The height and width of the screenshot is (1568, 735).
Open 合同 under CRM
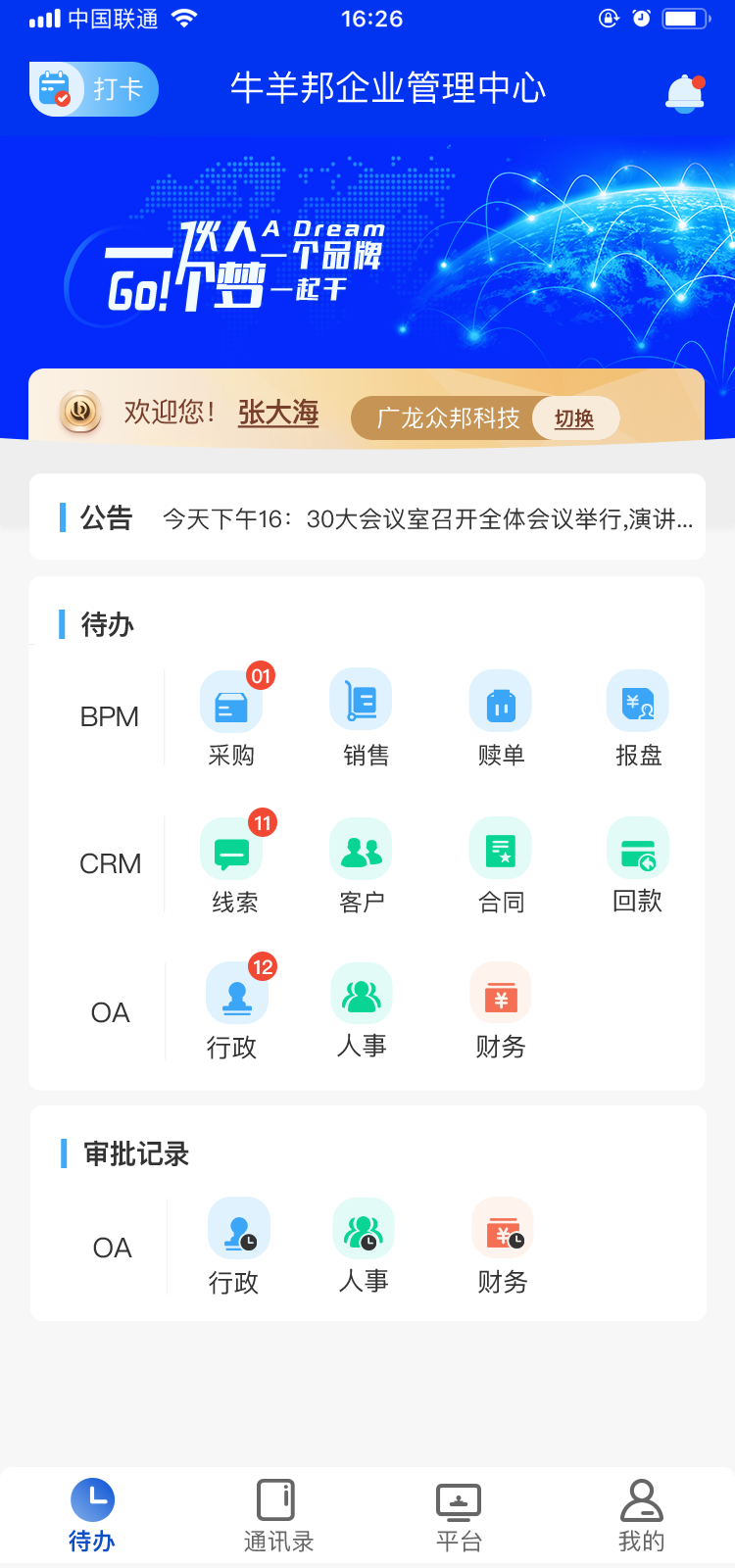(501, 863)
